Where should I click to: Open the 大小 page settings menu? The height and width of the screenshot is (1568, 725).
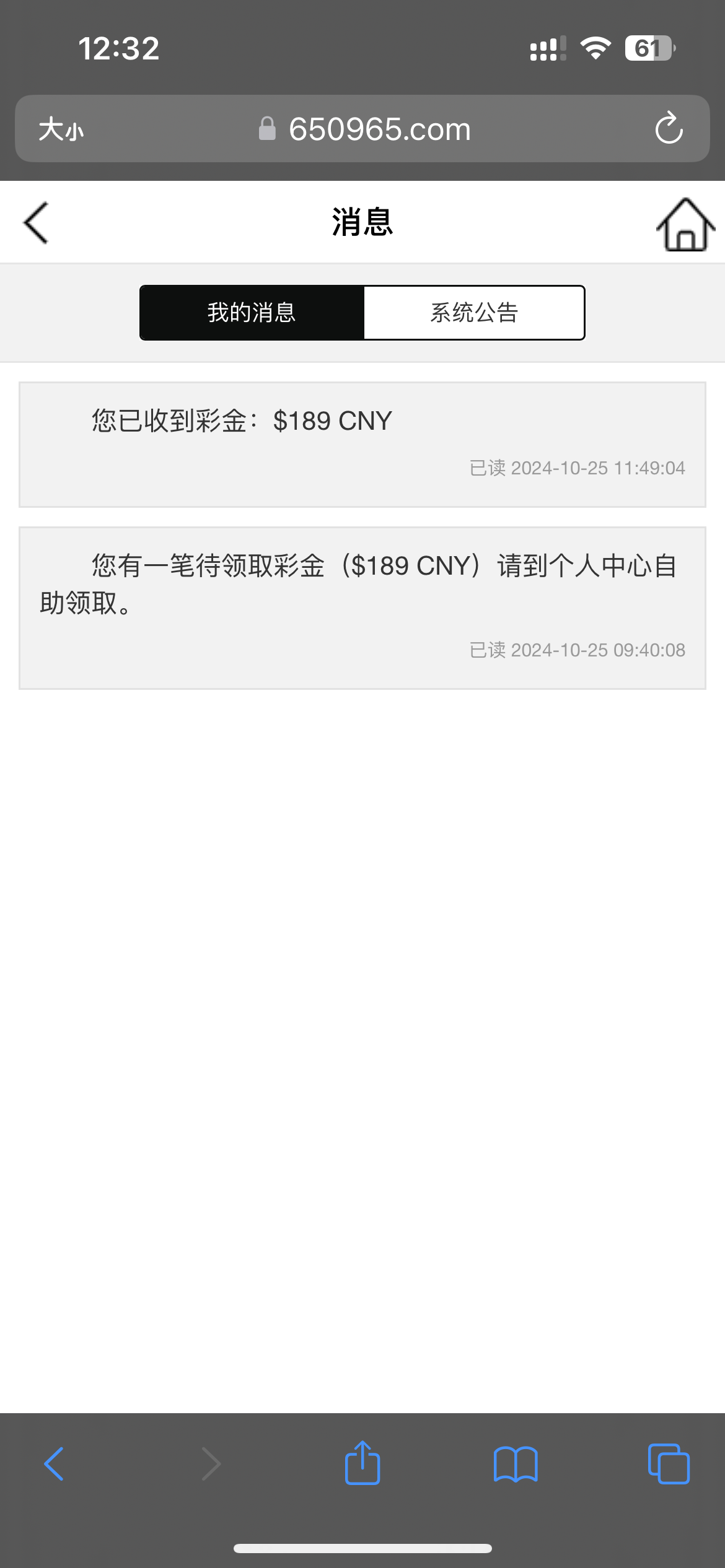(x=61, y=130)
